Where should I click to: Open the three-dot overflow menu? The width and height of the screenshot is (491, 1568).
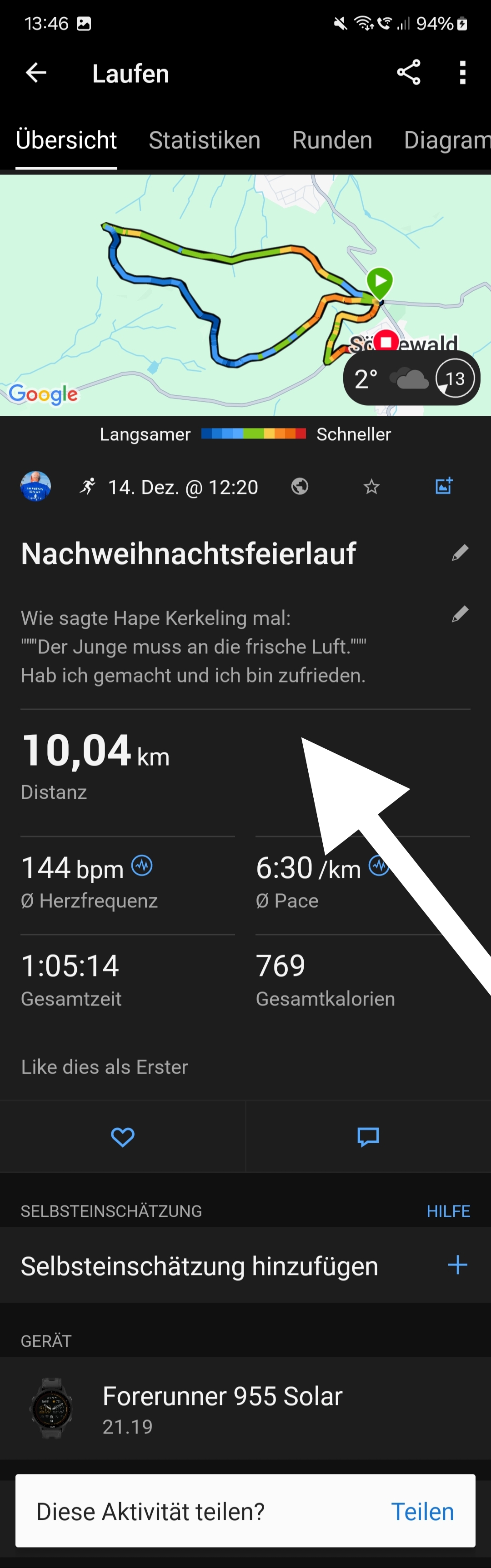click(x=462, y=73)
